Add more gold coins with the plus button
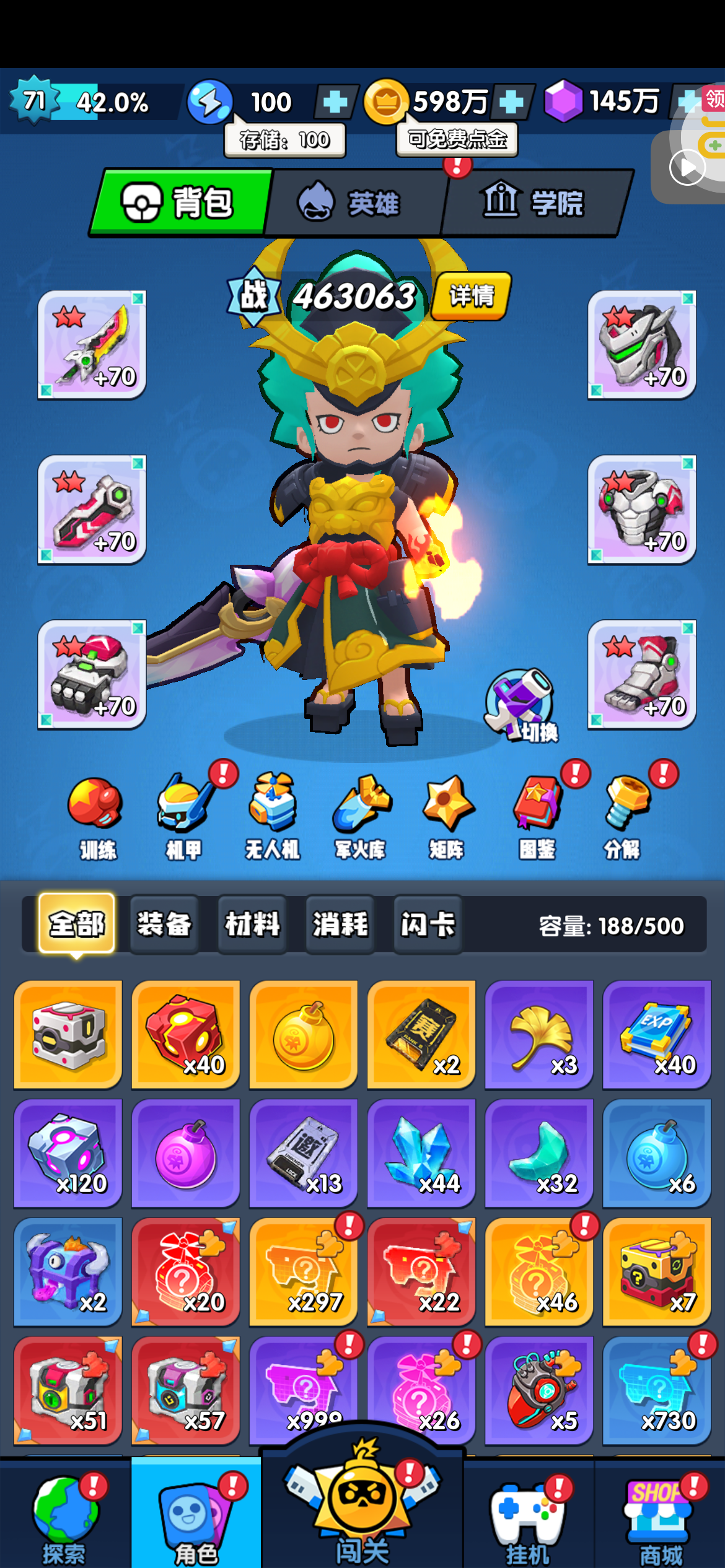Viewport: 725px width, 1568px height. click(512, 102)
